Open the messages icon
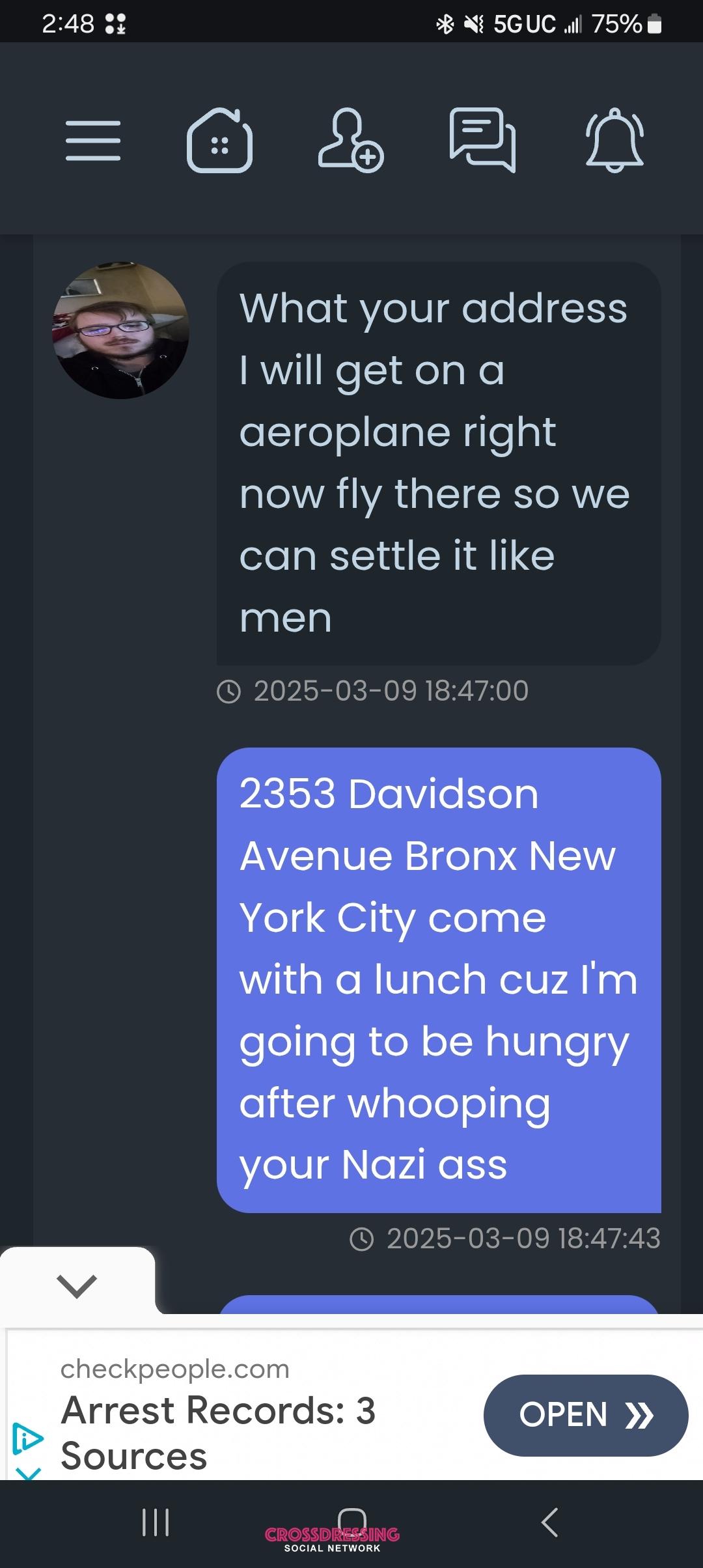The width and height of the screenshot is (703, 1568). 482,141
